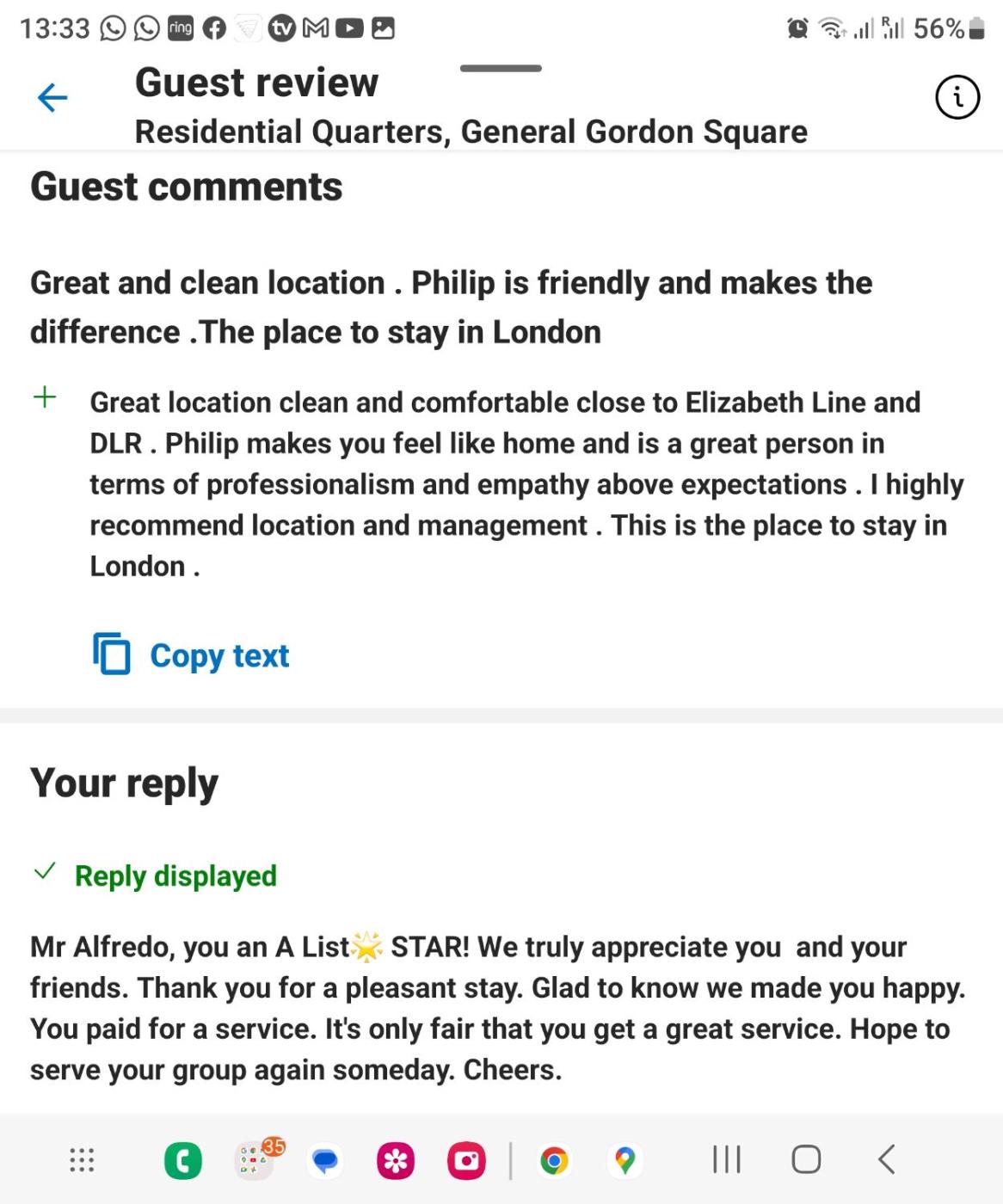Open the blue Messages app in taskbar
The width and height of the screenshot is (1003, 1204).
(325, 1161)
